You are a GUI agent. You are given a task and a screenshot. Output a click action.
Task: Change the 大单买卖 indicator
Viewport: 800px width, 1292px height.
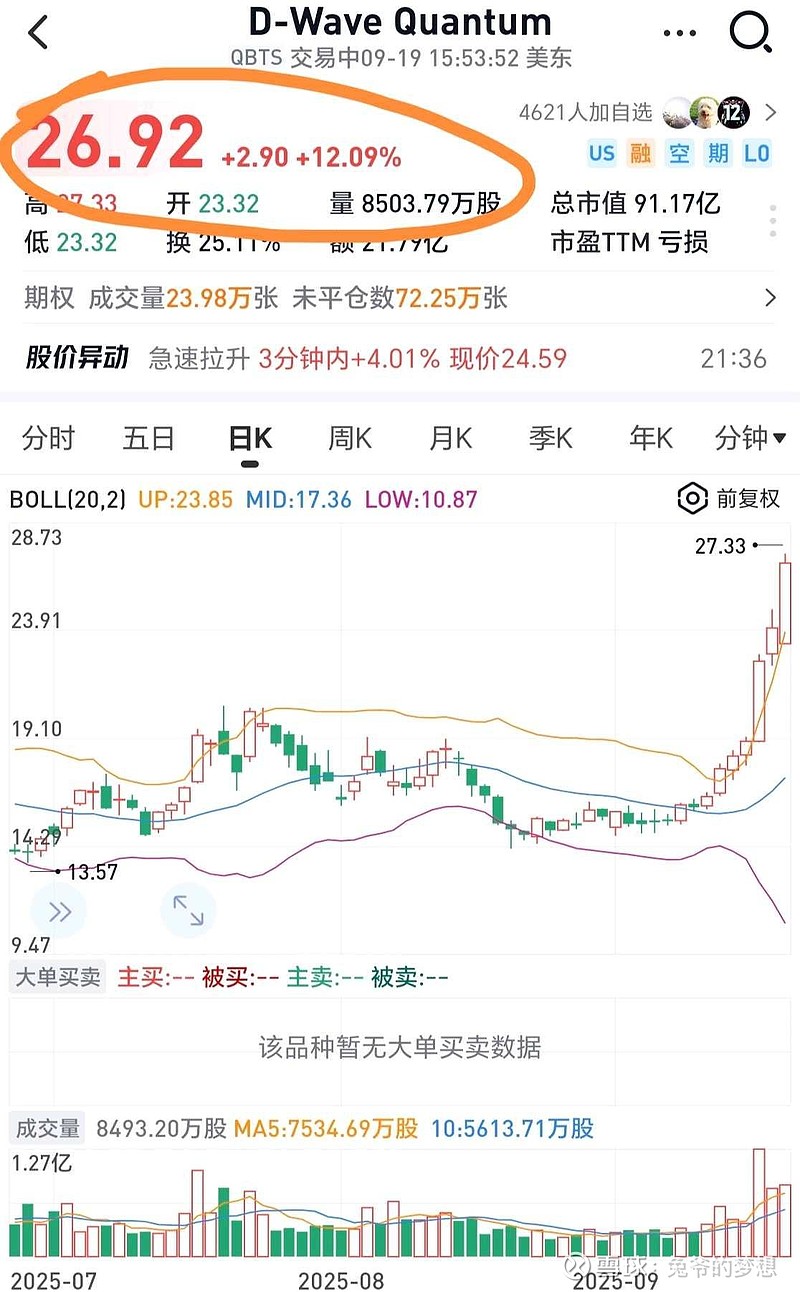click(x=58, y=978)
